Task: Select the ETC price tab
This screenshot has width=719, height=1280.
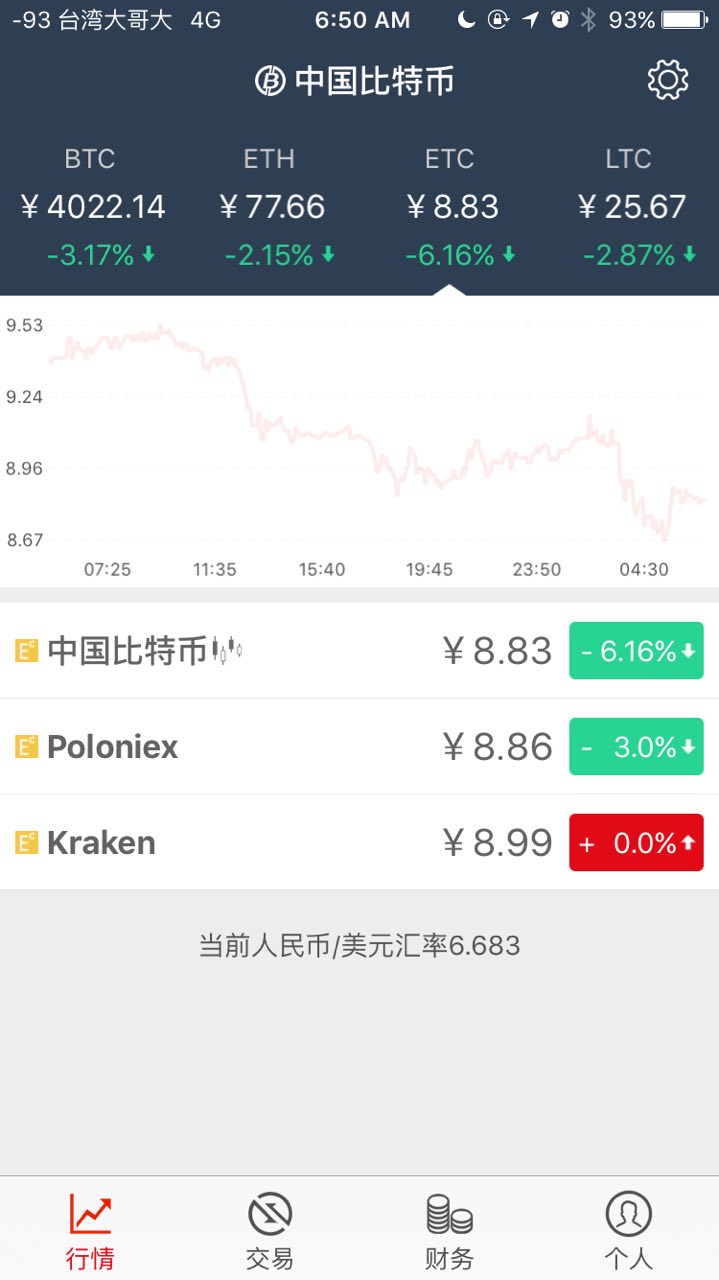Action: pyautogui.click(x=450, y=208)
